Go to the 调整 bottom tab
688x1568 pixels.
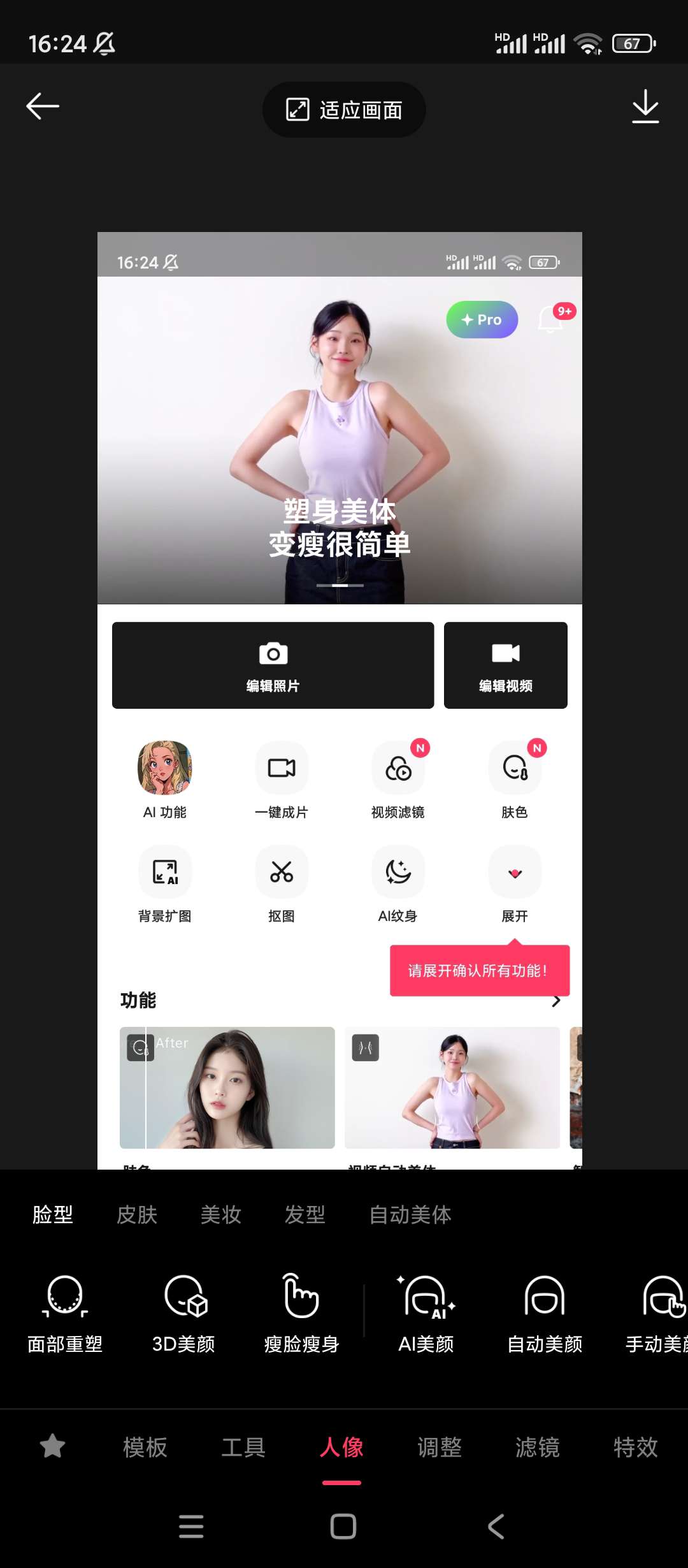click(440, 1447)
